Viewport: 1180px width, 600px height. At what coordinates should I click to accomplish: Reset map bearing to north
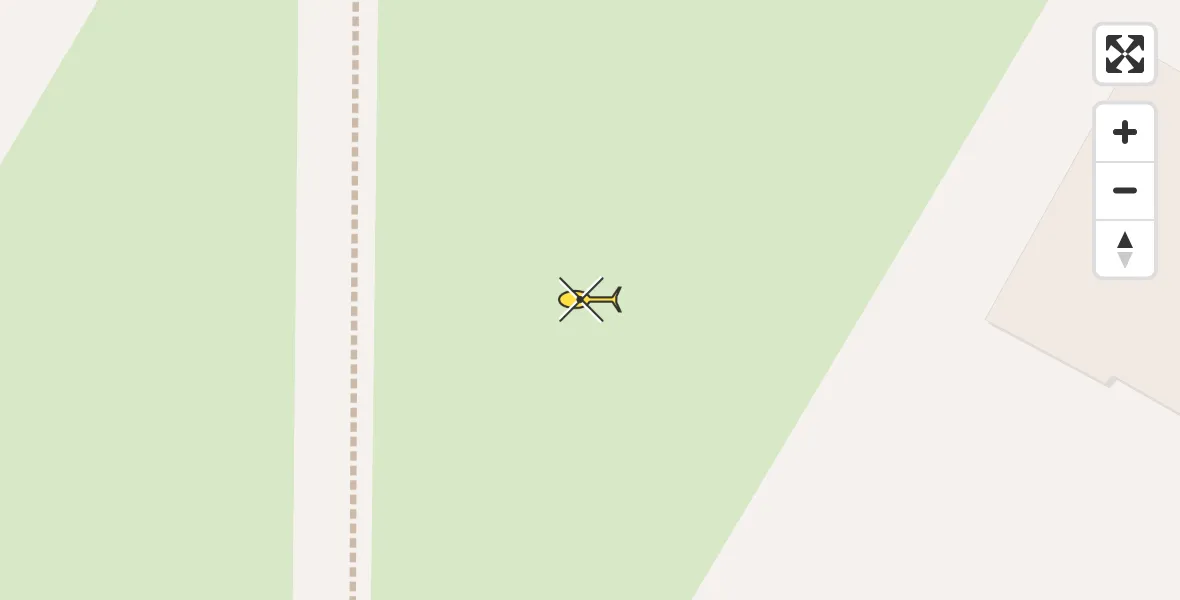tap(1124, 249)
